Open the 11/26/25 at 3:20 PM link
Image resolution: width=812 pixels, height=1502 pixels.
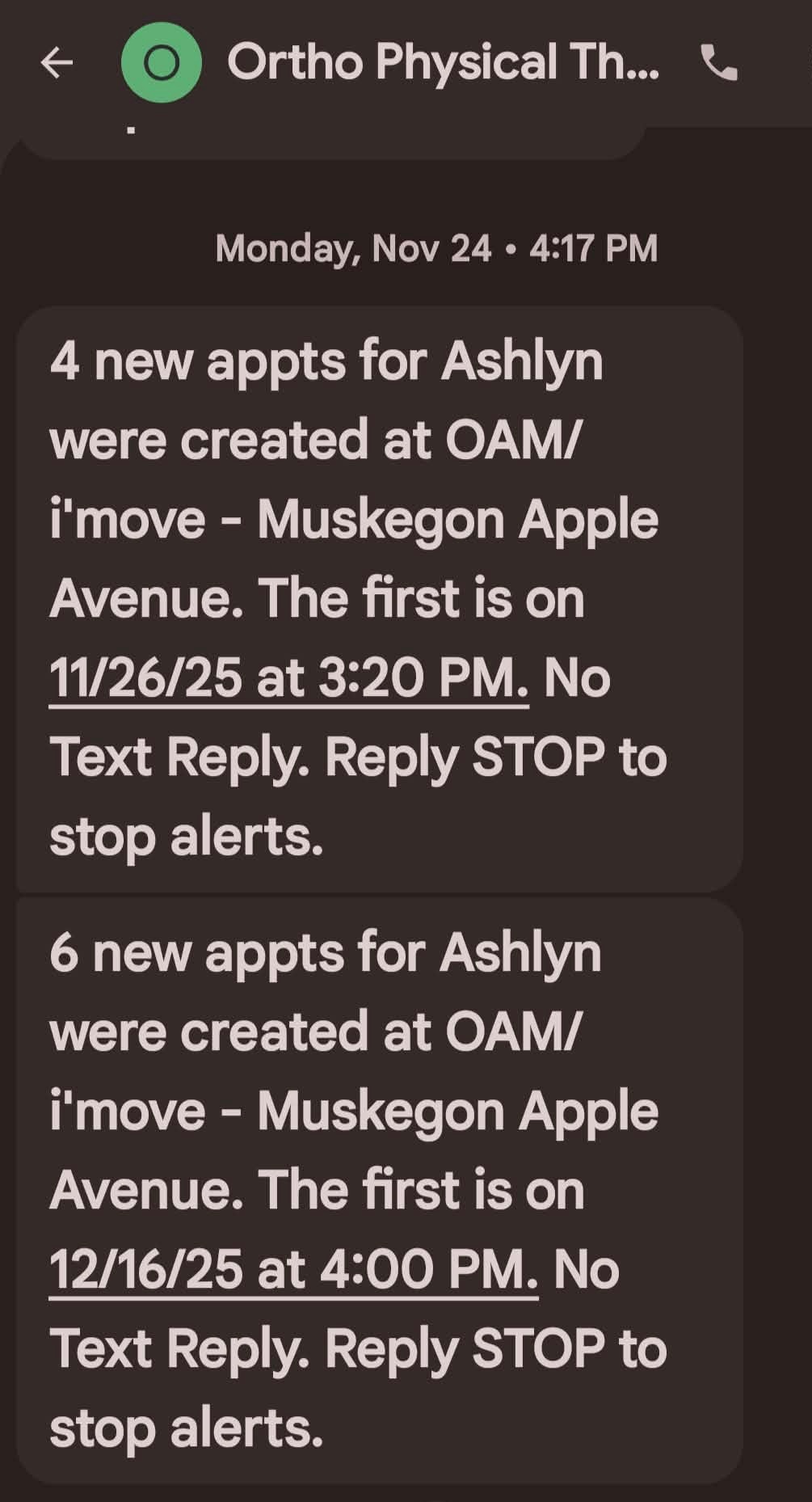click(288, 678)
